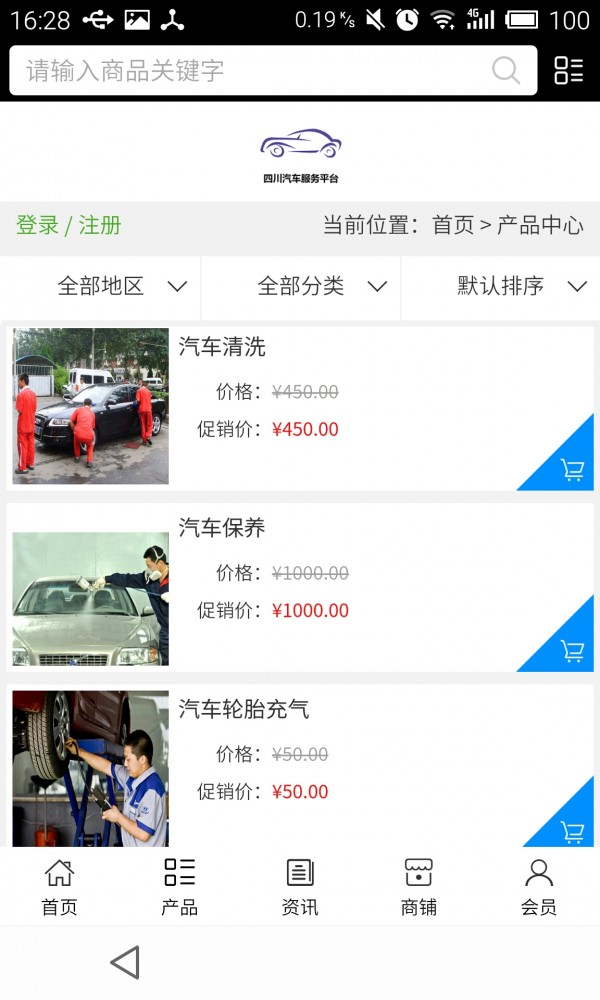600x1000 pixels.
Task: Switch to the 产品 tab
Action: (x=179, y=886)
